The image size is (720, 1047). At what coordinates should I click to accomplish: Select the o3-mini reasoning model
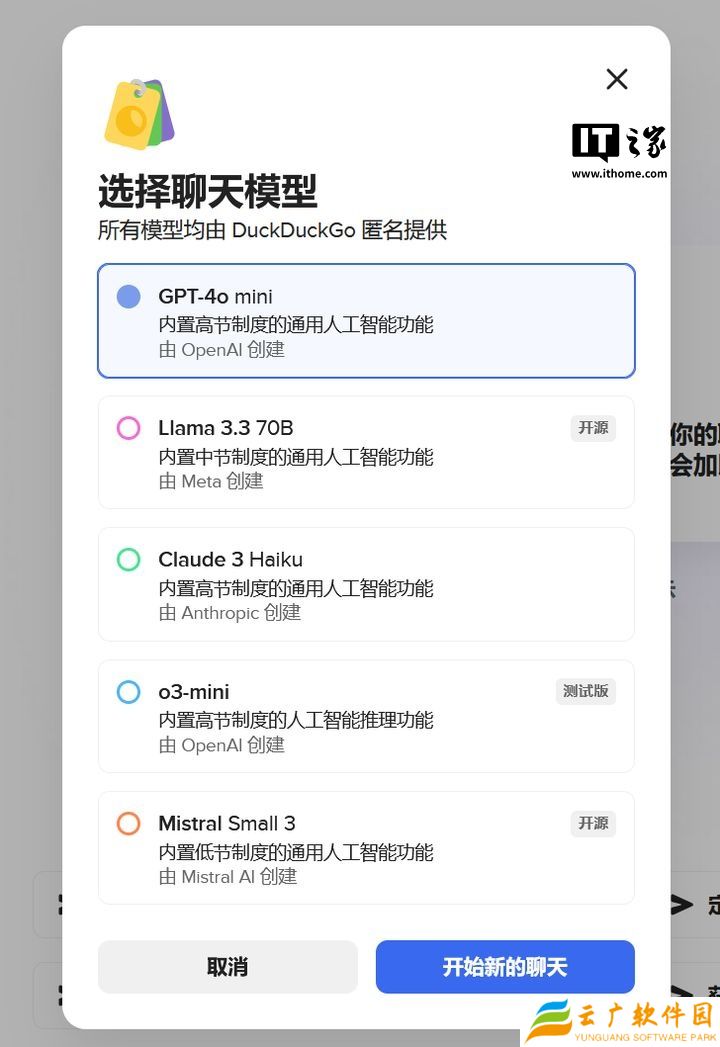tap(366, 716)
